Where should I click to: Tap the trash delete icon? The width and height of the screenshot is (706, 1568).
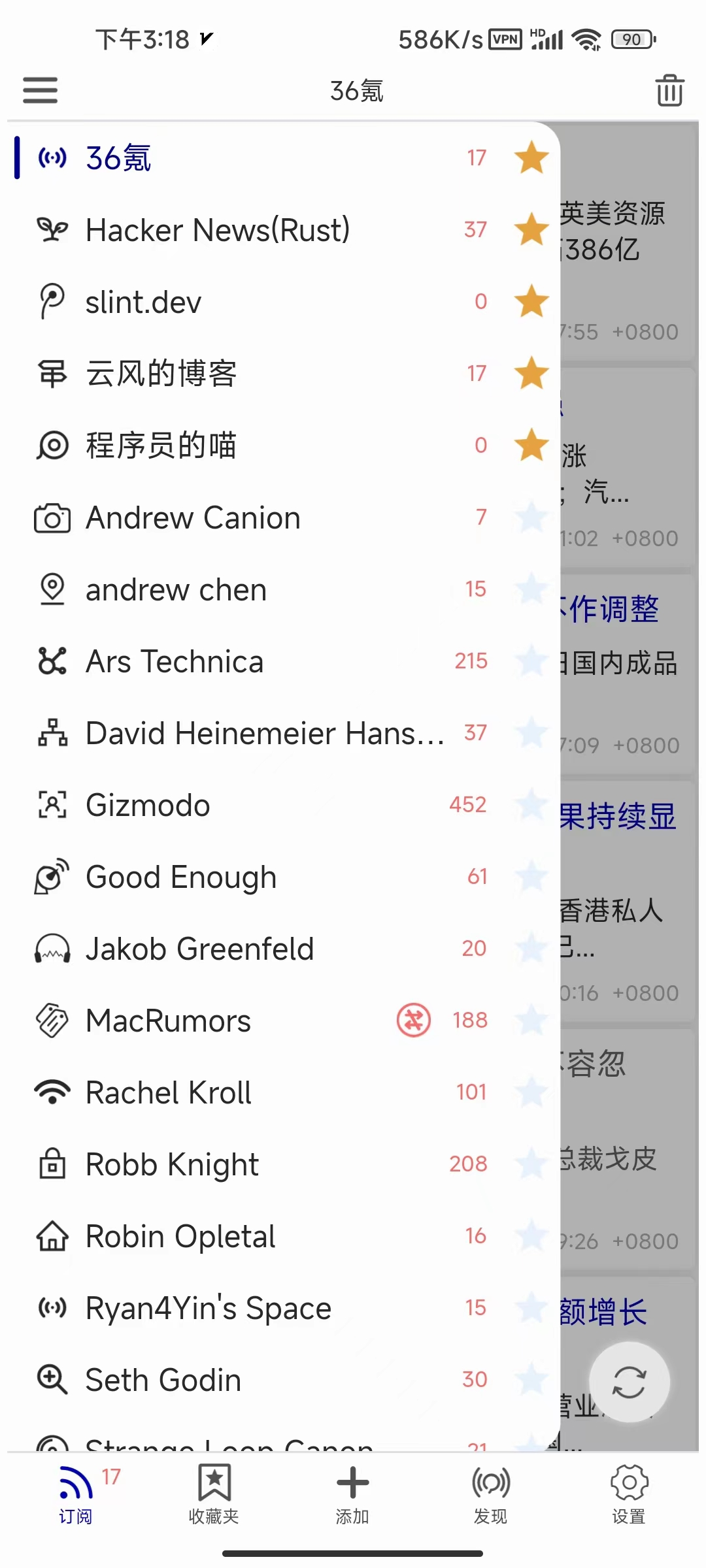pyautogui.click(x=669, y=90)
